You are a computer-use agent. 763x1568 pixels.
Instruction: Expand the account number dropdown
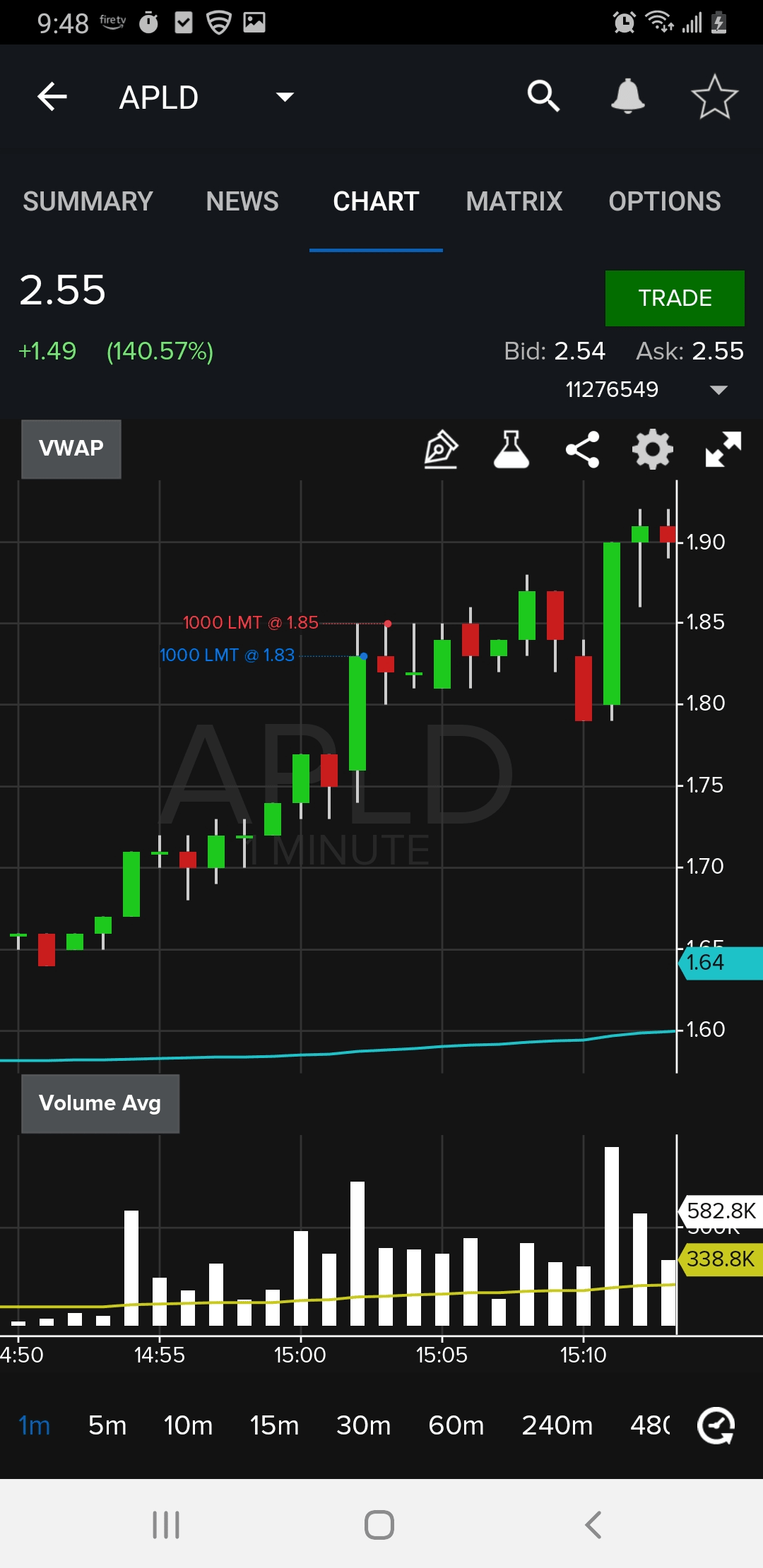pyautogui.click(x=718, y=390)
